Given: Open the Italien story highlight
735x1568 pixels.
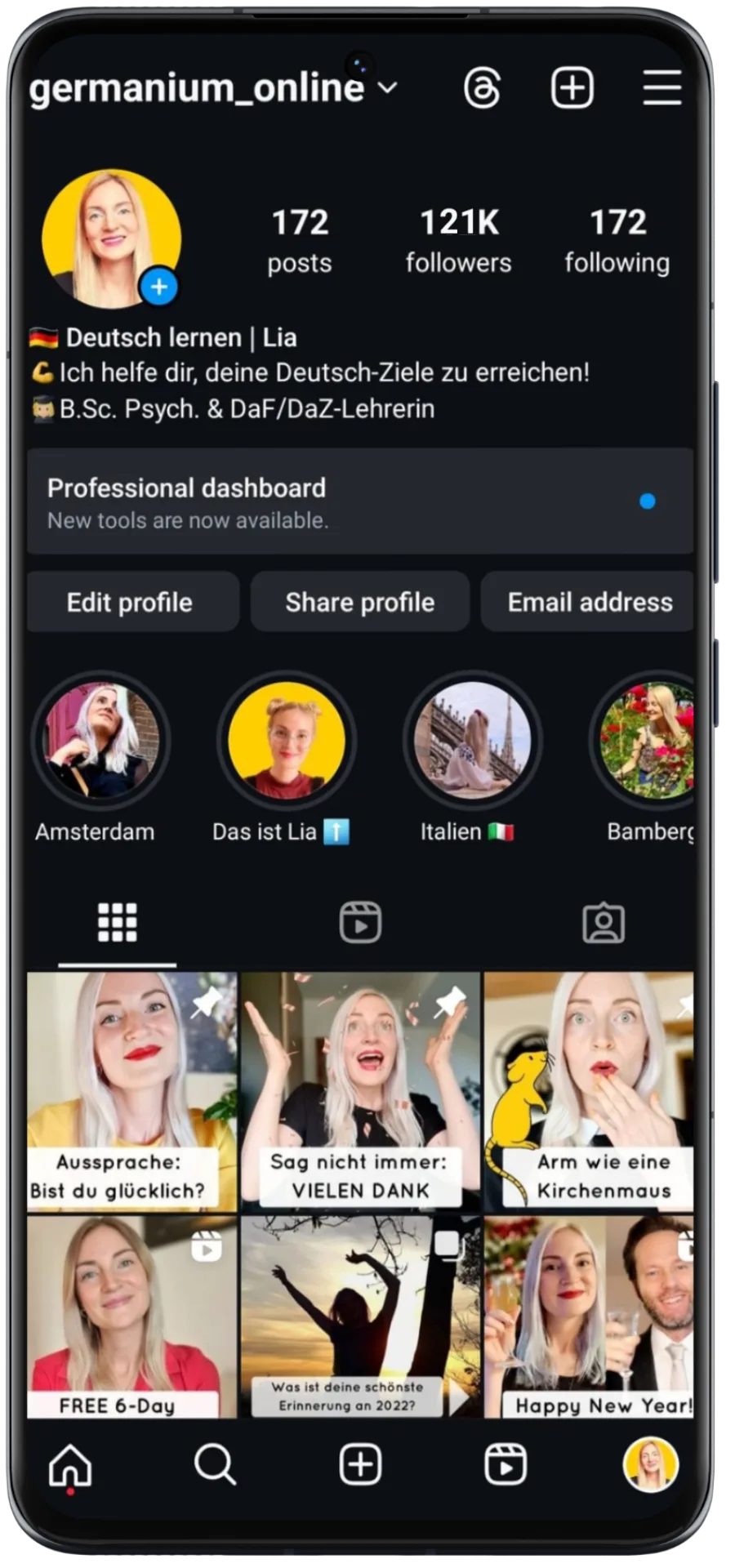Looking at the screenshot, I should (x=472, y=739).
